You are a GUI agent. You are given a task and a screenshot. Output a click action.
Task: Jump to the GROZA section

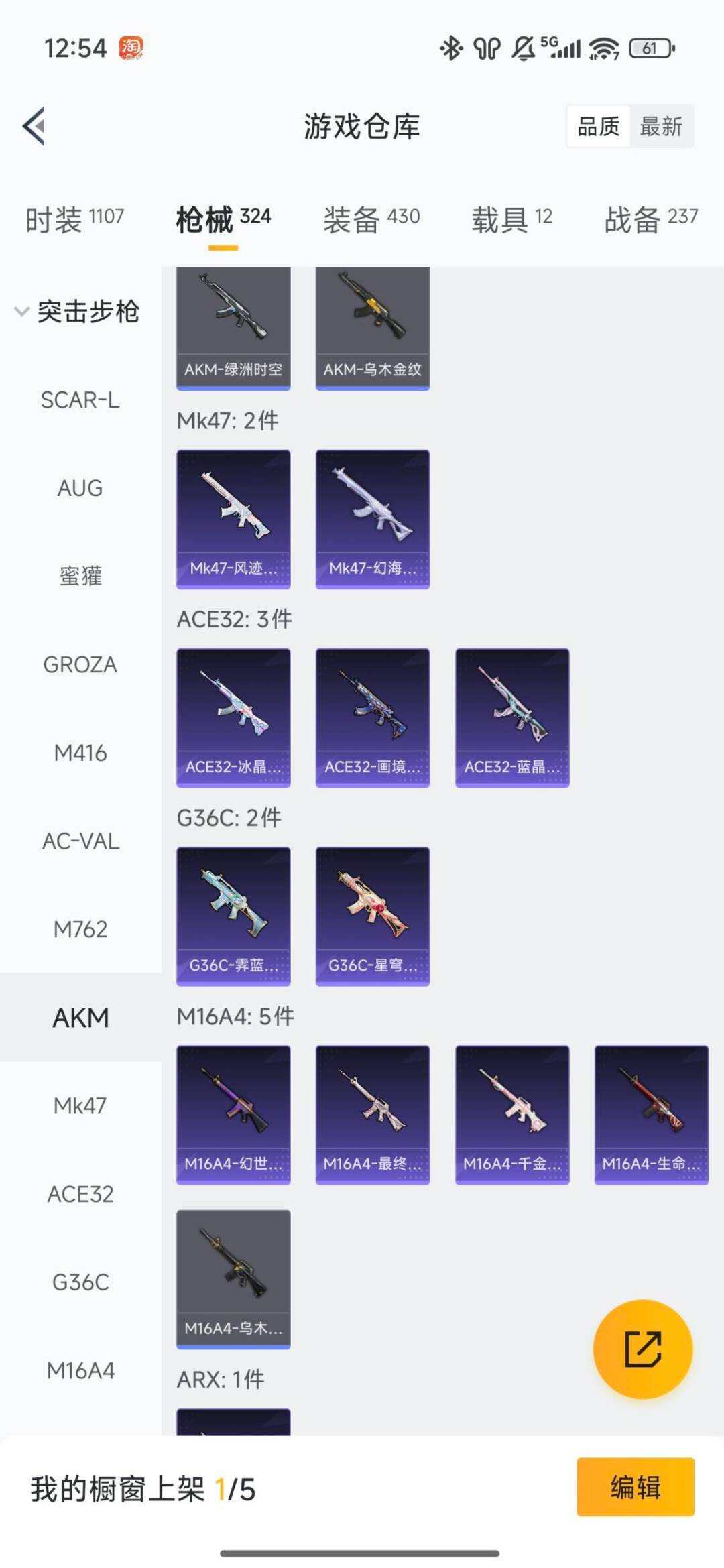click(x=80, y=665)
